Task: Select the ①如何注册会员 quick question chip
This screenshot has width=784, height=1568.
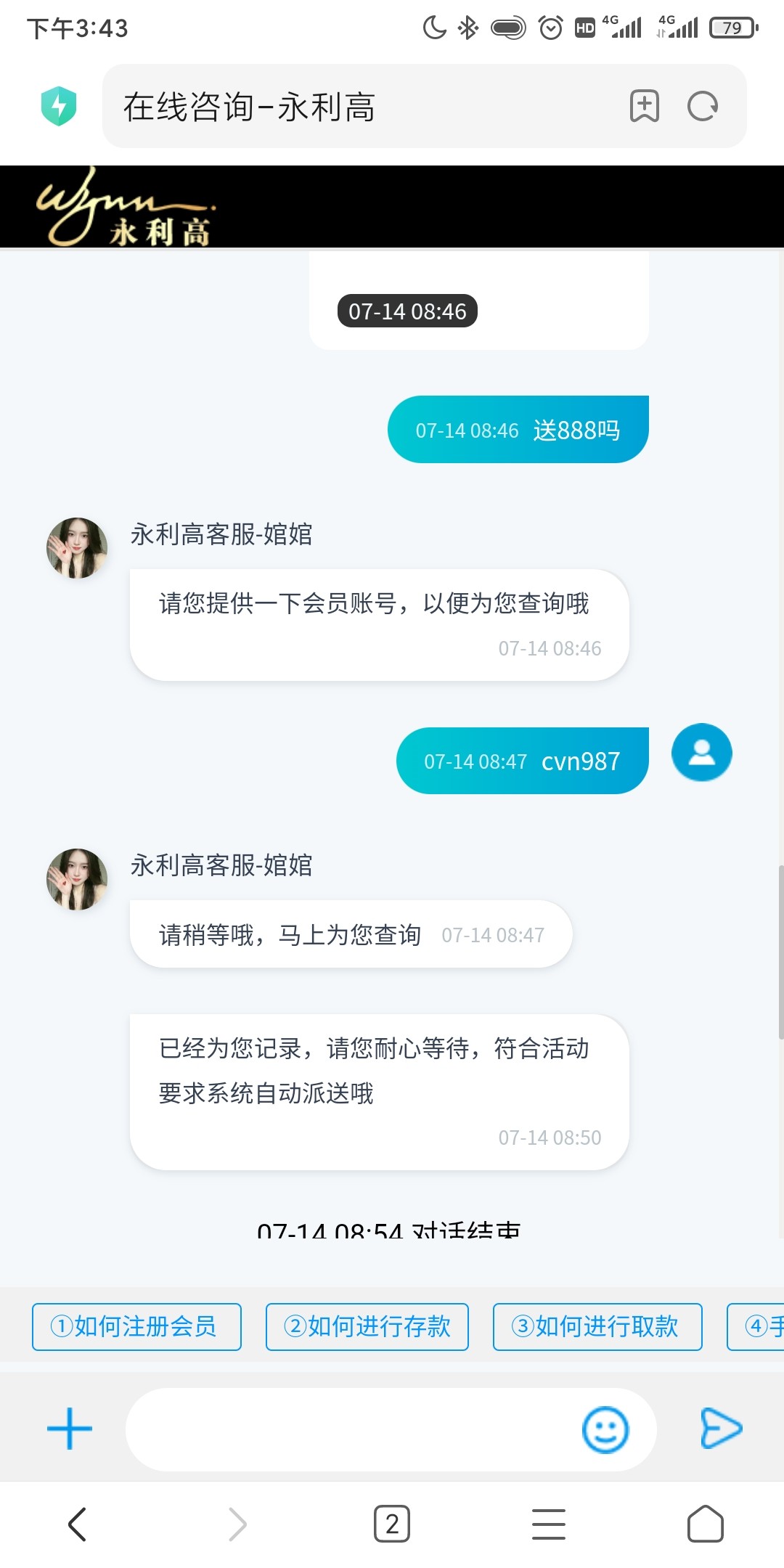Action: pyautogui.click(x=136, y=1326)
